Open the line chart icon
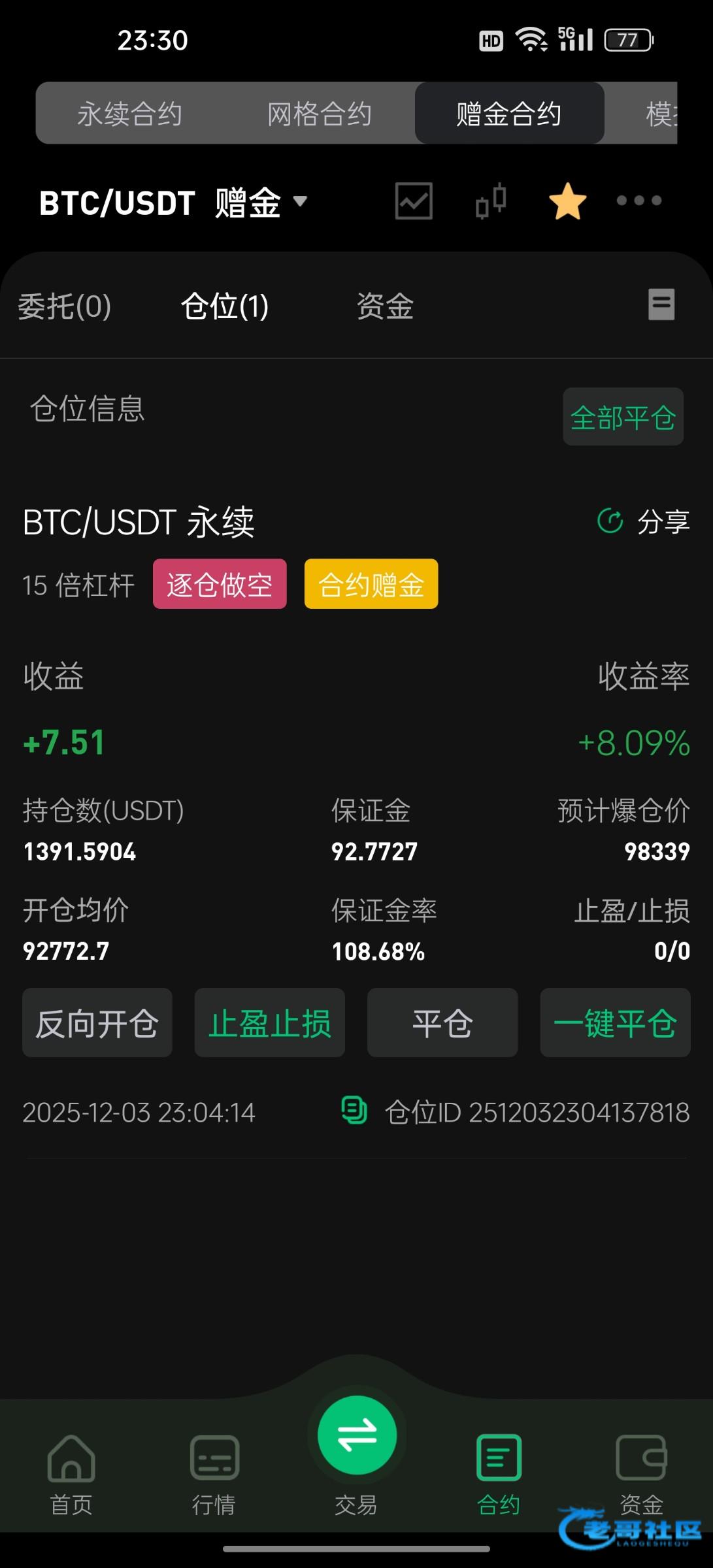Viewport: 713px width, 1568px height. click(x=414, y=201)
